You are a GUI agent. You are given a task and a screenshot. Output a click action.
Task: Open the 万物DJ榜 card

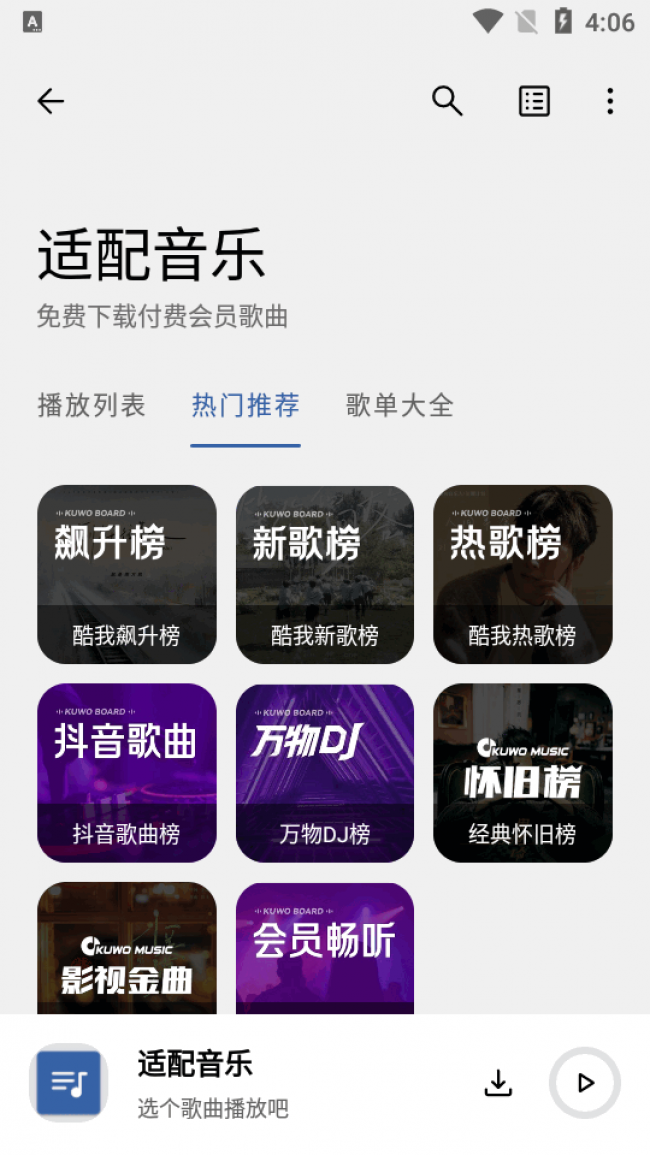coord(325,773)
